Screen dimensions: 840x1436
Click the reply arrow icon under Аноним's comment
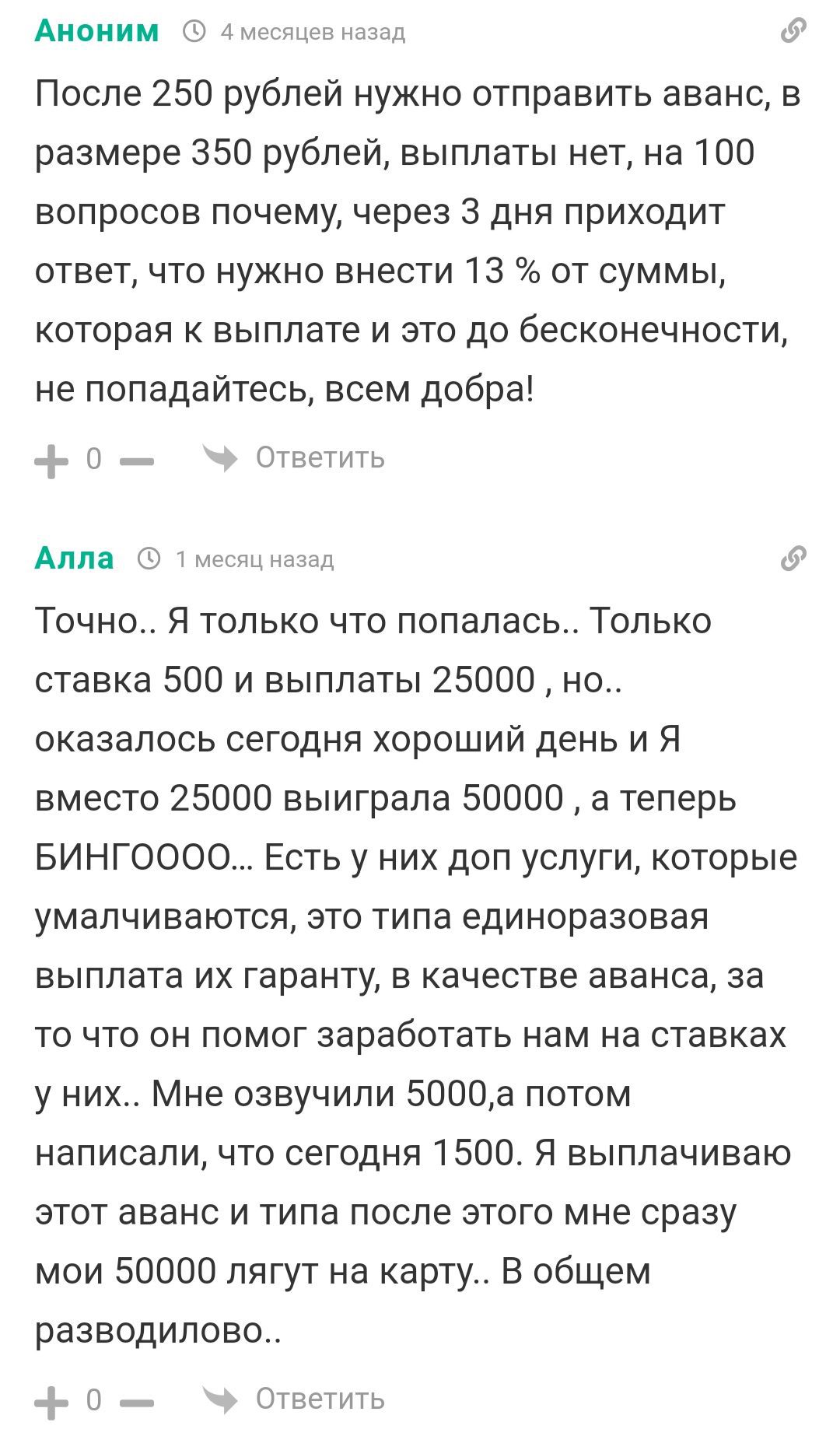click(x=220, y=459)
